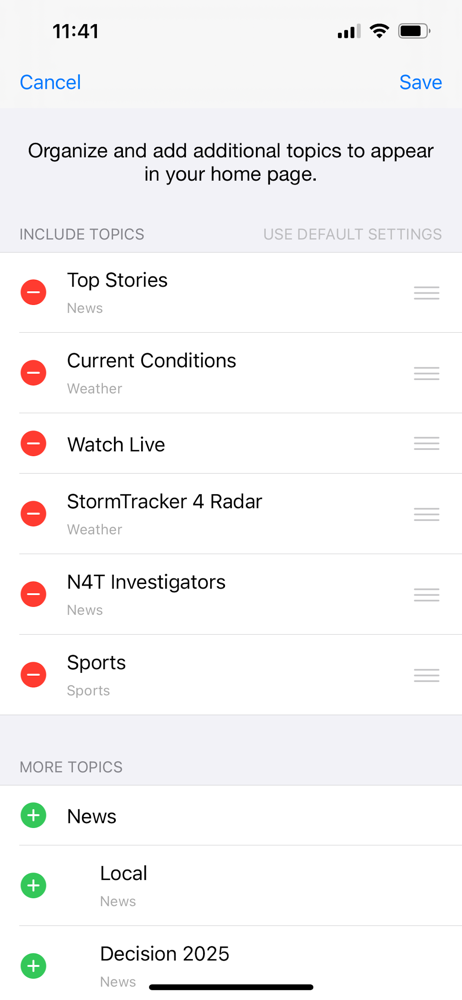Remove N4T Investigators topic
462x1000 pixels.
(x=33, y=594)
